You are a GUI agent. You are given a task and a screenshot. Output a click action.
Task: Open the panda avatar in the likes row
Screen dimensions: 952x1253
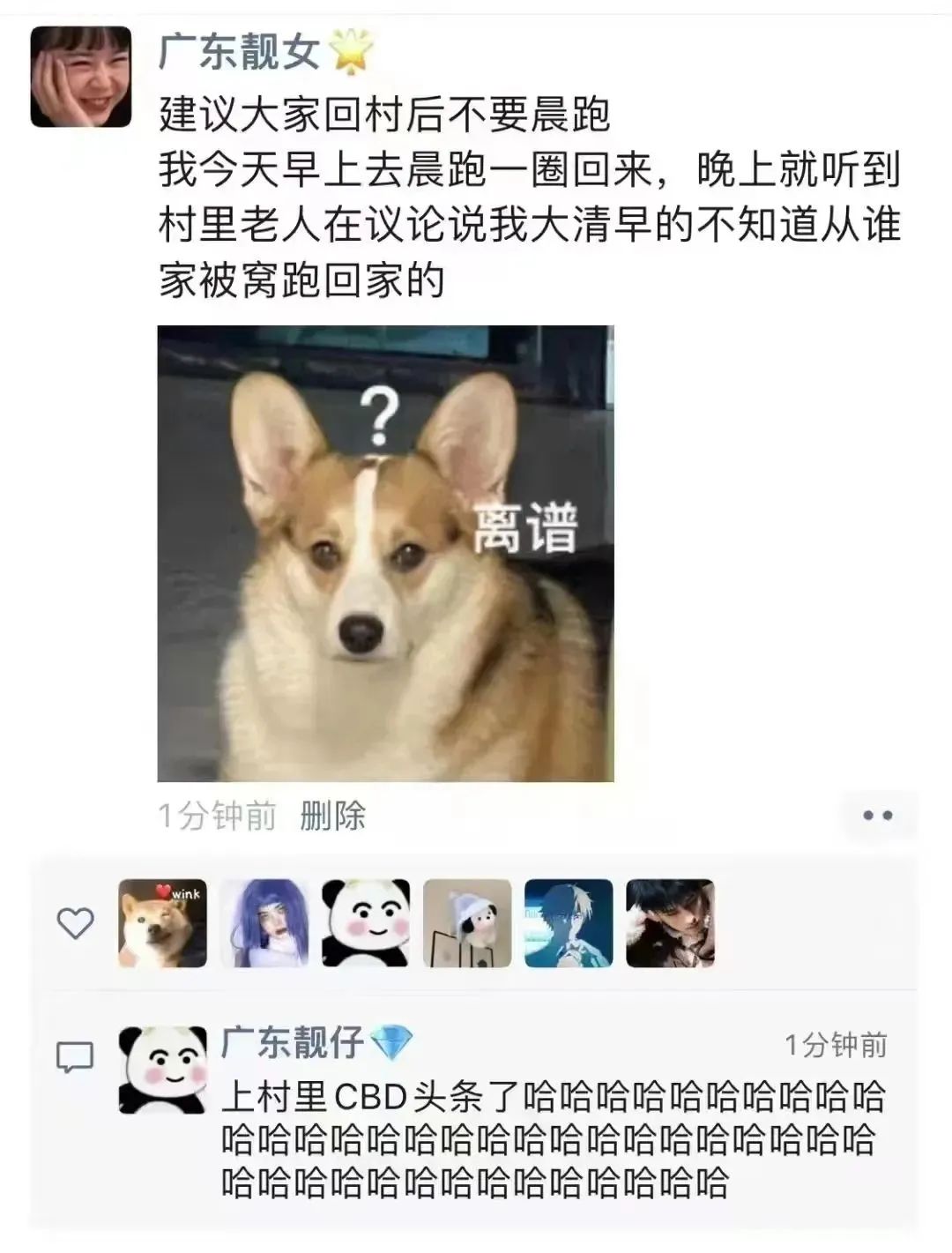pyautogui.click(x=366, y=923)
